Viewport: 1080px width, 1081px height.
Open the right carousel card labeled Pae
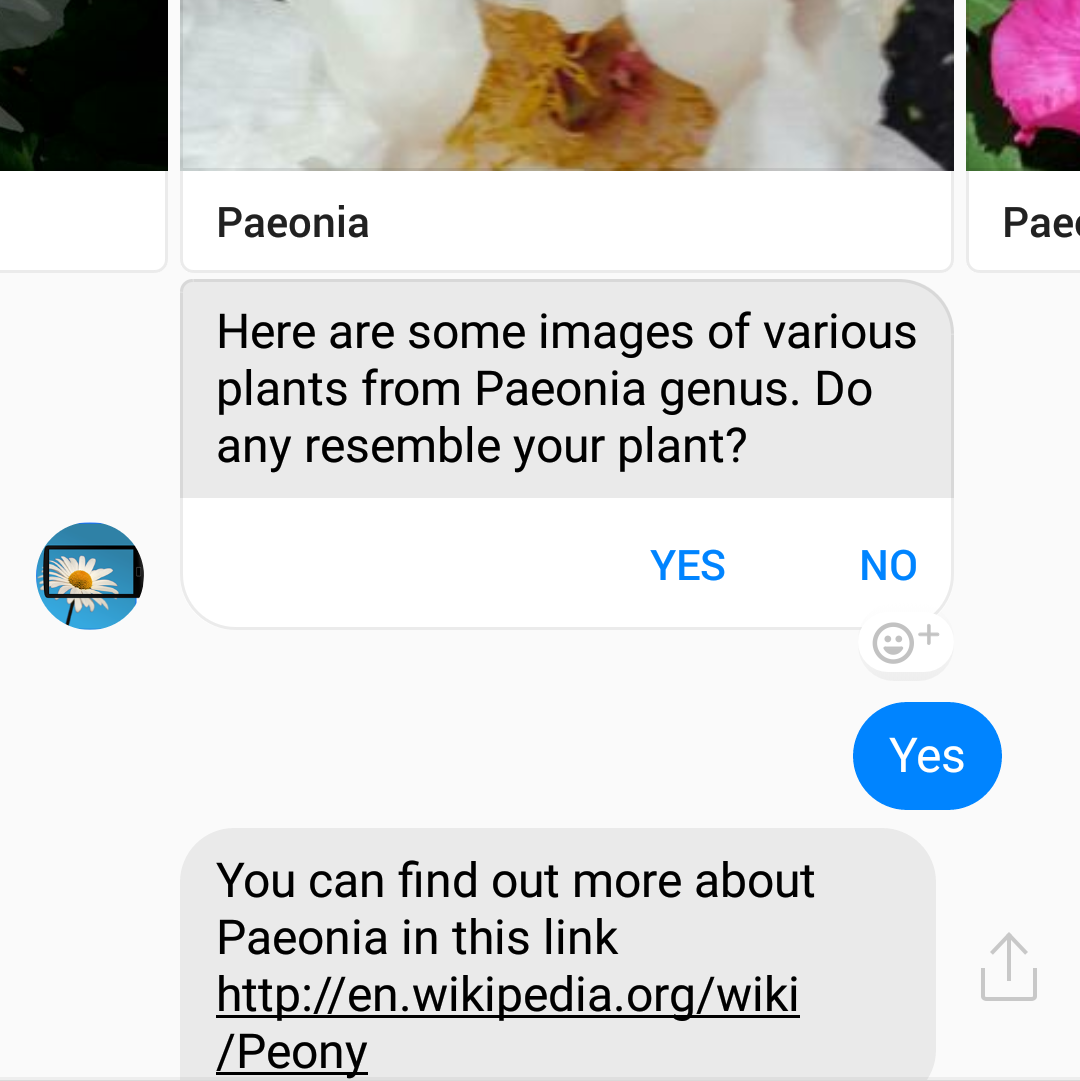tap(1040, 222)
